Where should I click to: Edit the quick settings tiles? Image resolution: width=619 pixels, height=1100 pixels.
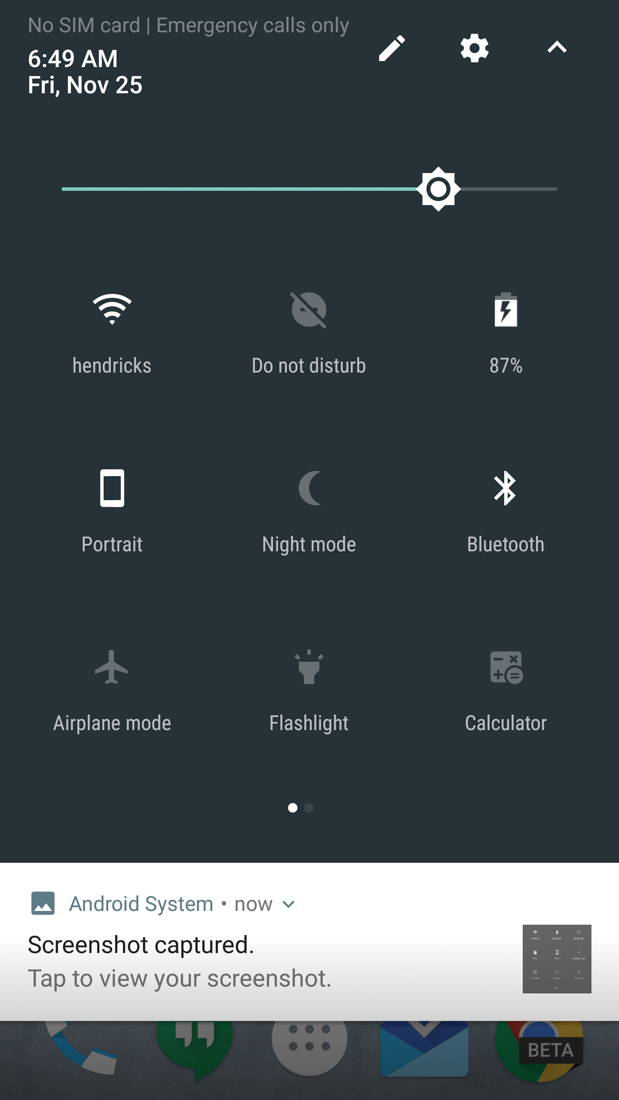pos(392,48)
